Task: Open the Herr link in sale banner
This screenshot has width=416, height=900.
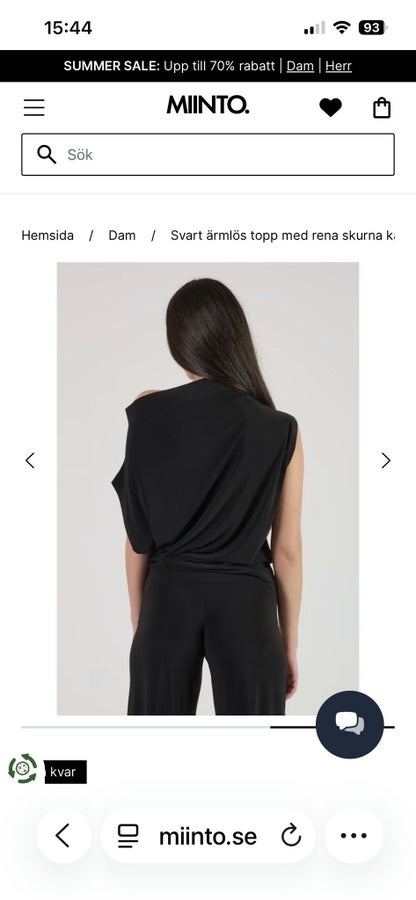Action: click(x=339, y=66)
